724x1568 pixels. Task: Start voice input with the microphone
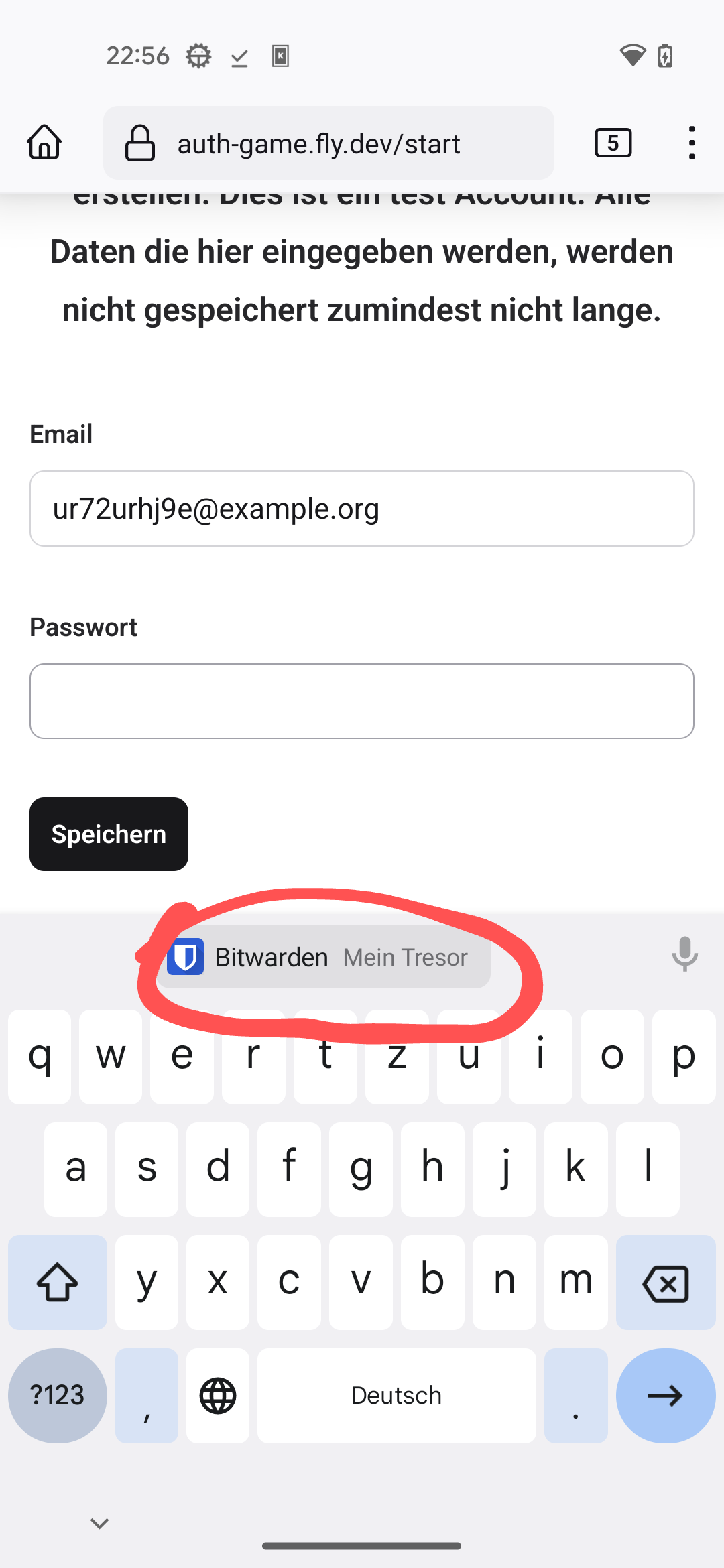(x=684, y=954)
